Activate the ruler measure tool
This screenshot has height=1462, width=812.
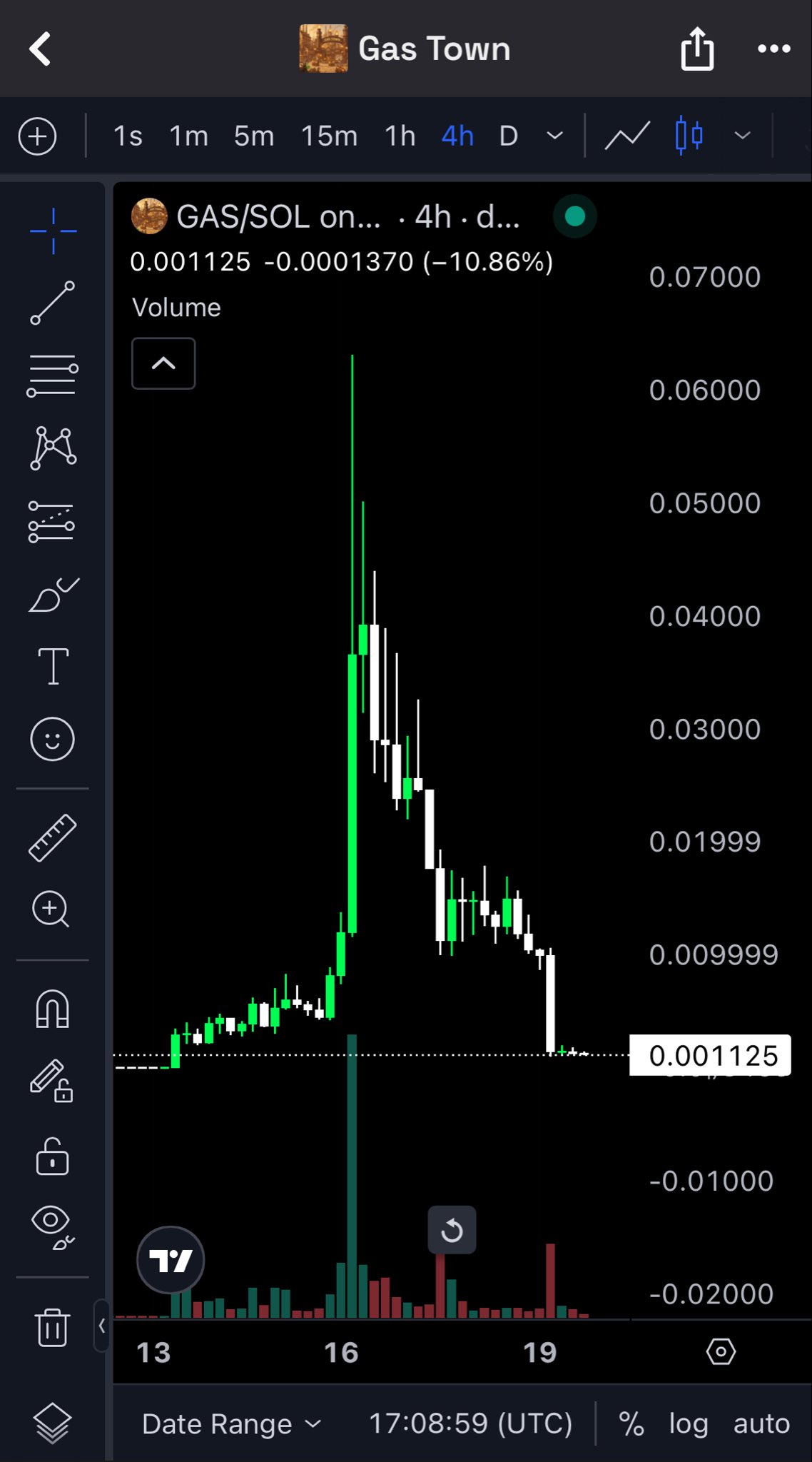[x=52, y=838]
